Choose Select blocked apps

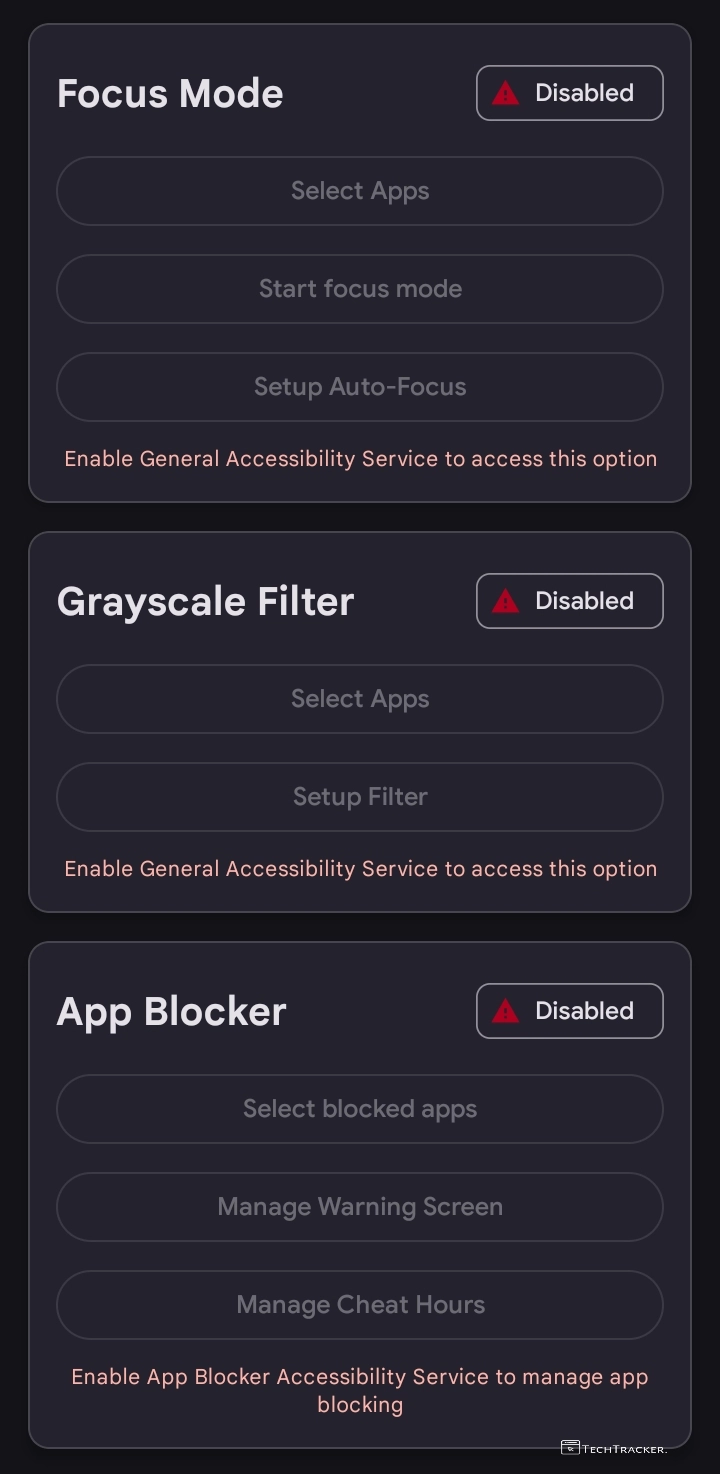(360, 1109)
